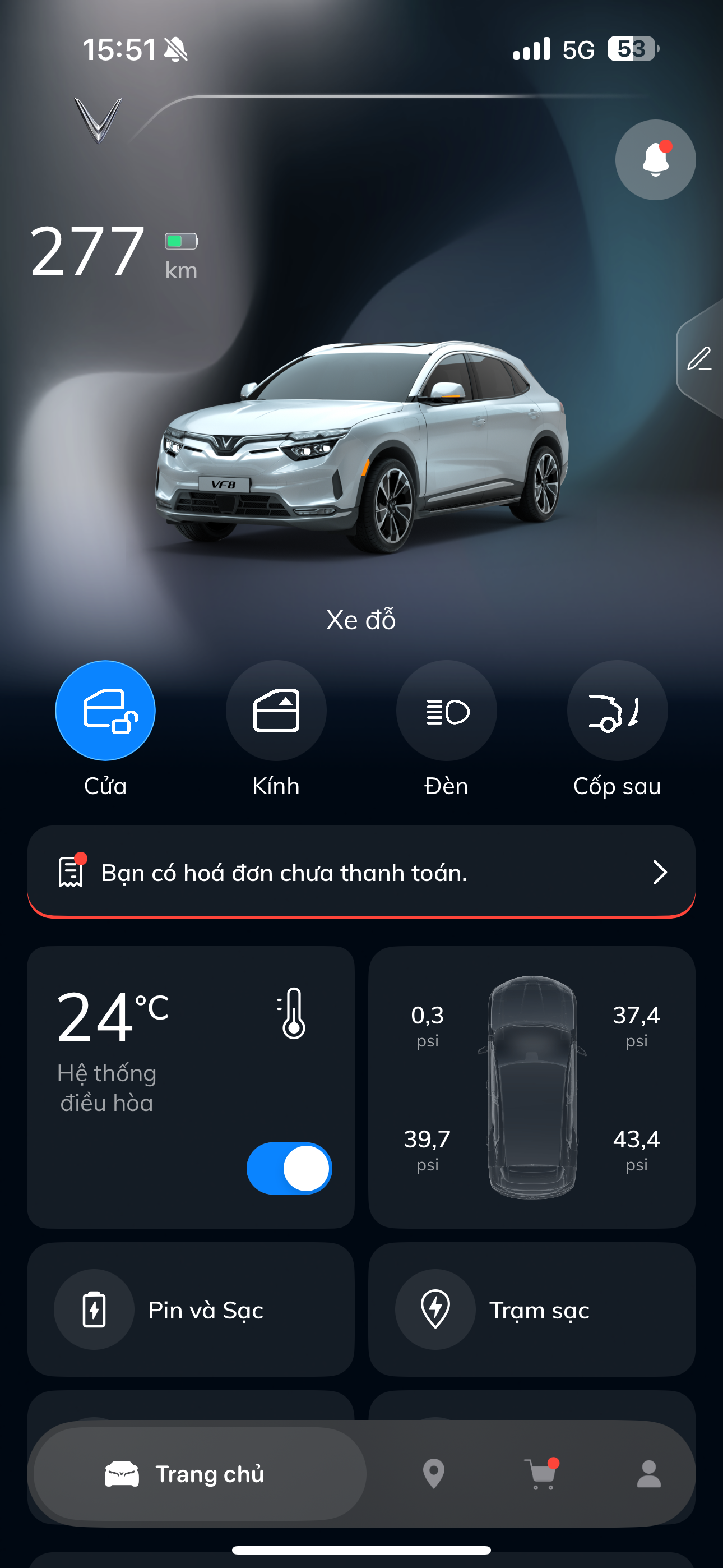Turn off the air conditioning switch
The image size is (723, 1568).
click(x=289, y=1168)
